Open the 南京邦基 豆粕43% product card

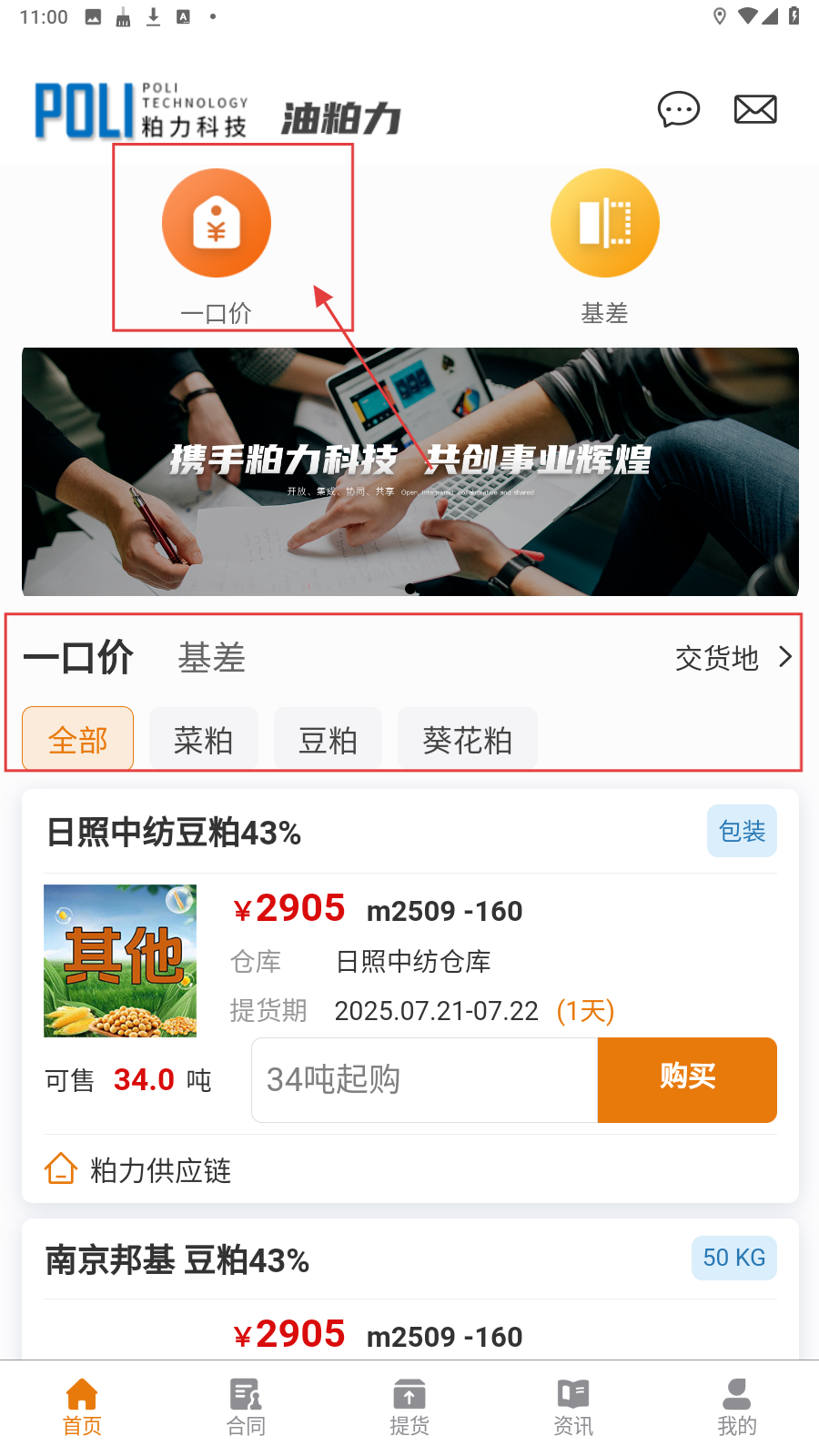177,1260
